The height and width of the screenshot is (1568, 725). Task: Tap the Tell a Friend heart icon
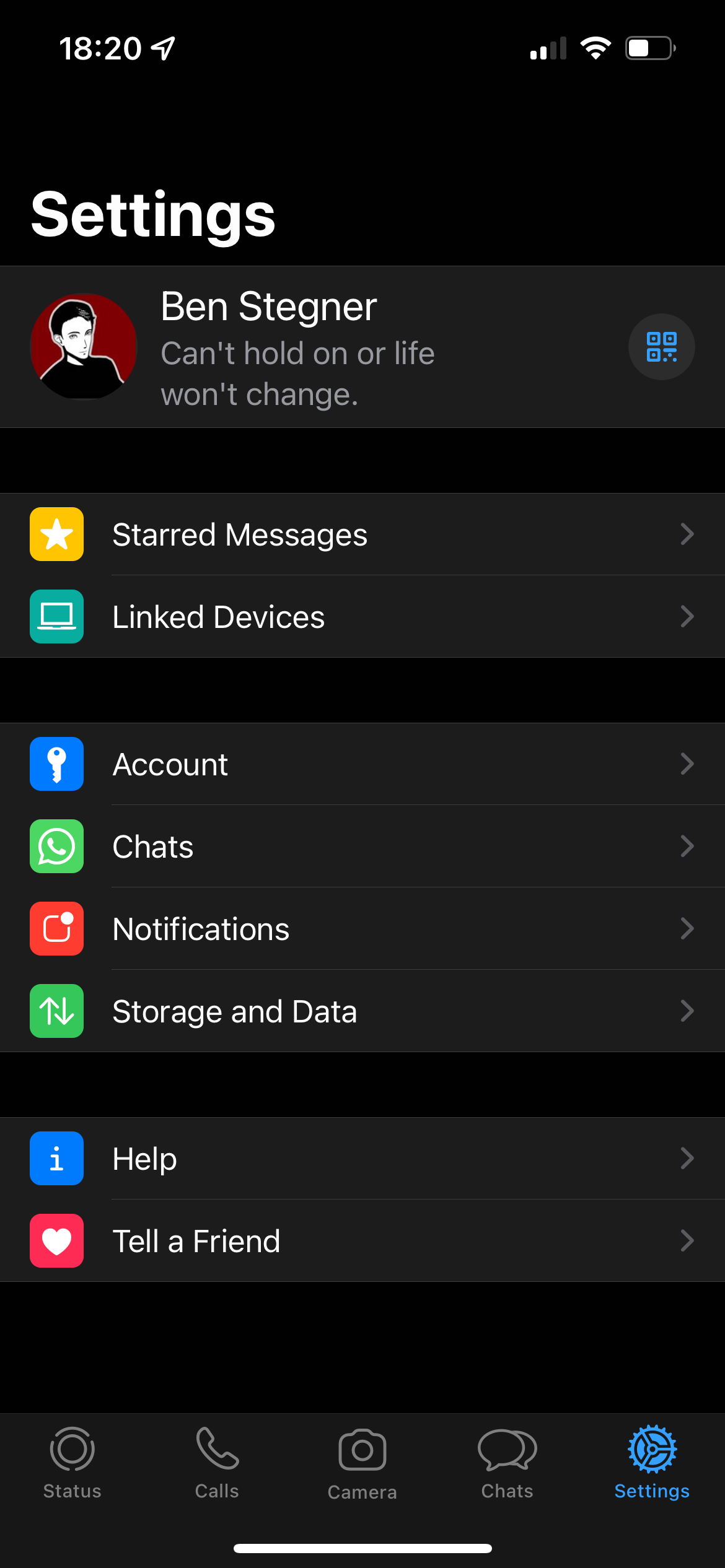coord(56,1240)
